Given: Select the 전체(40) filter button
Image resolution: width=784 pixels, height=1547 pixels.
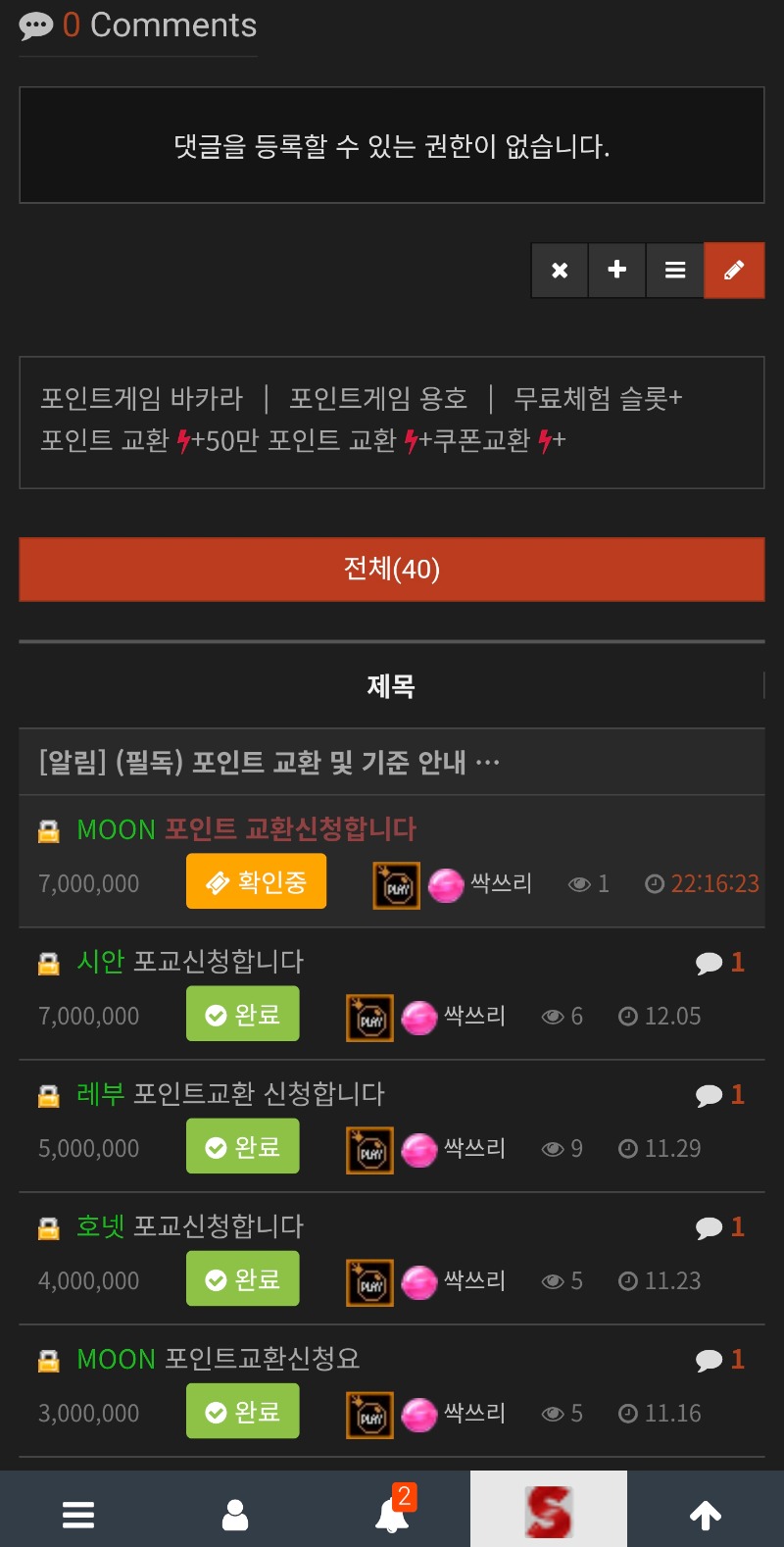Looking at the screenshot, I should (x=392, y=569).
